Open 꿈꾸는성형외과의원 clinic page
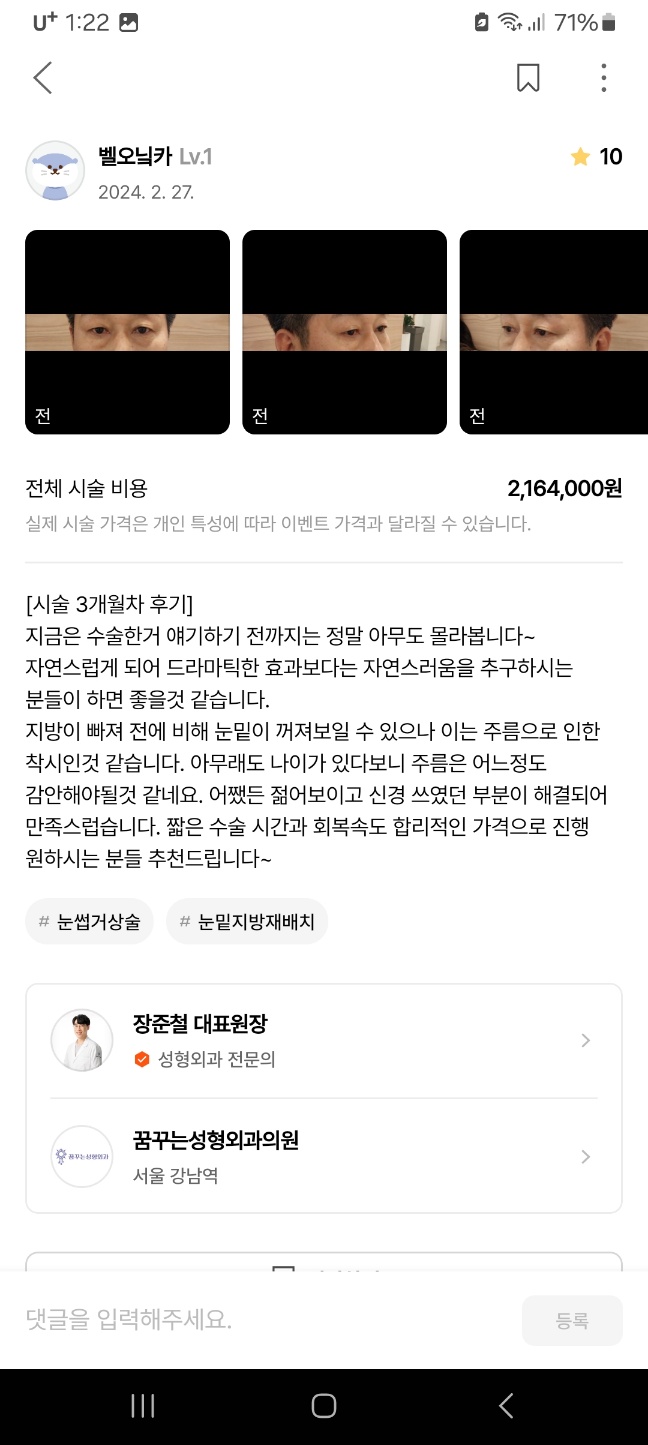The image size is (648, 1445). coord(324,1156)
